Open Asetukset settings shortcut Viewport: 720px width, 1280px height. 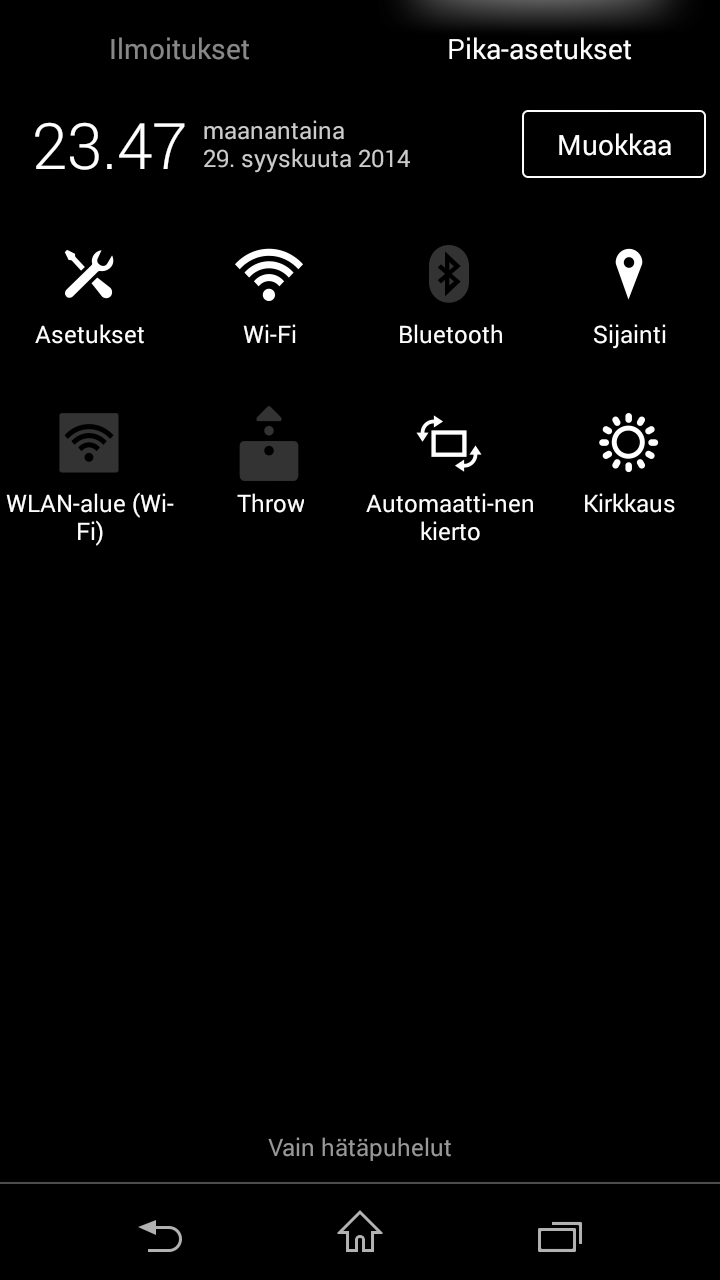pyautogui.click(x=90, y=296)
